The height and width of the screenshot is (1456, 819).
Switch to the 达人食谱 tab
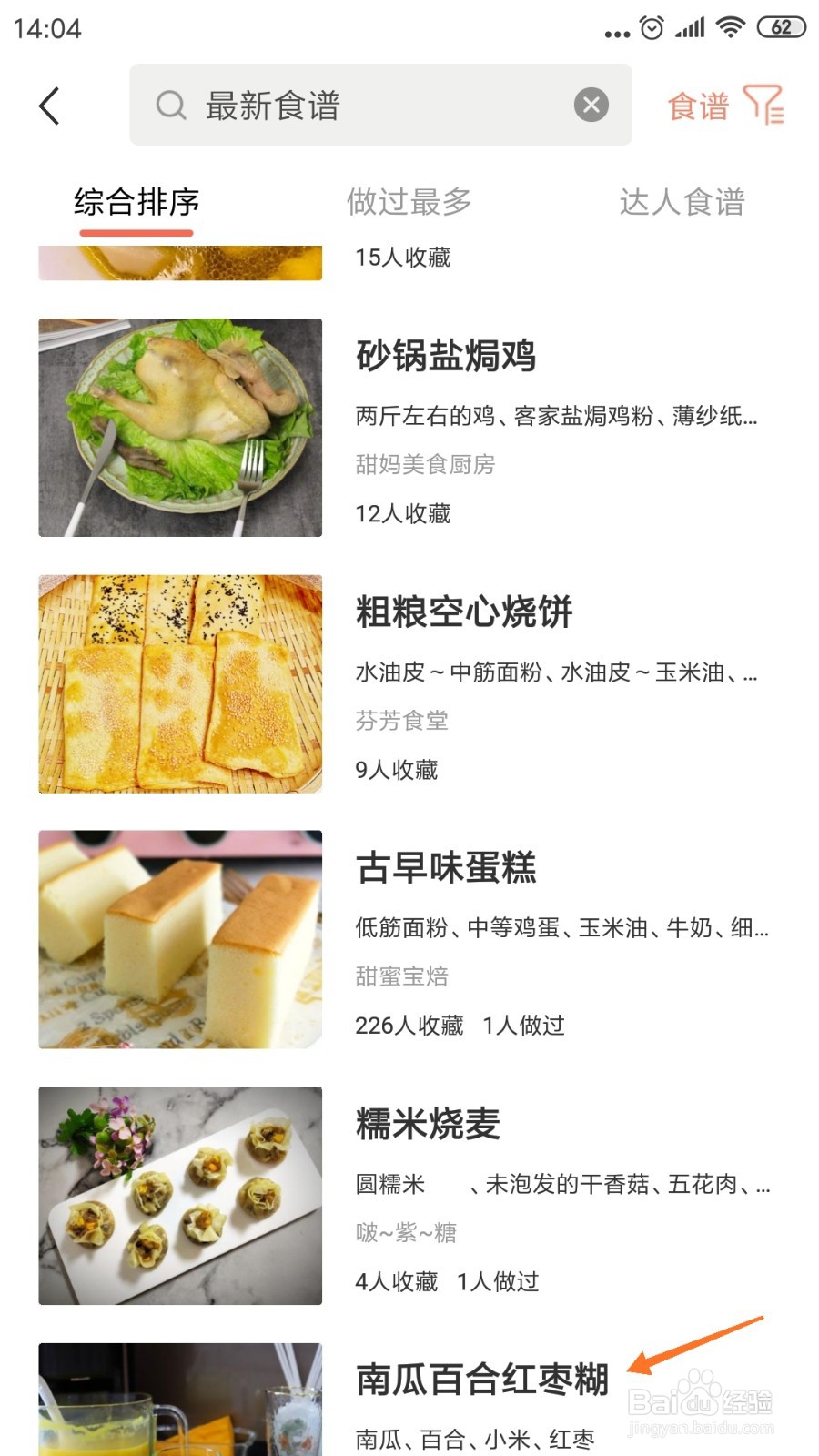click(x=682, y=202)
